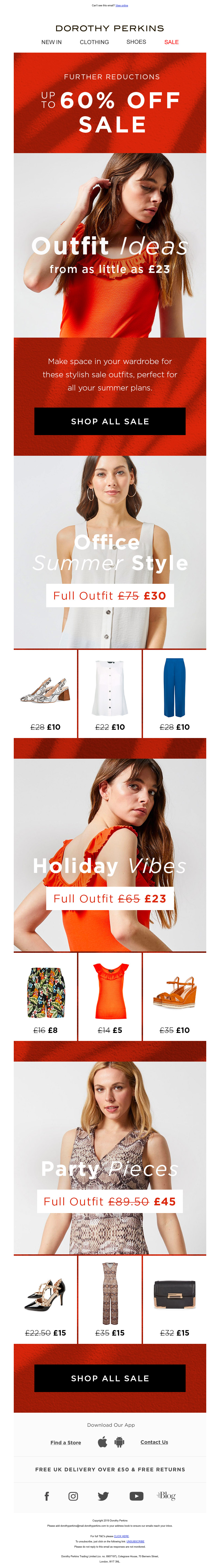Open the Contact Us link

[154, 1442]
